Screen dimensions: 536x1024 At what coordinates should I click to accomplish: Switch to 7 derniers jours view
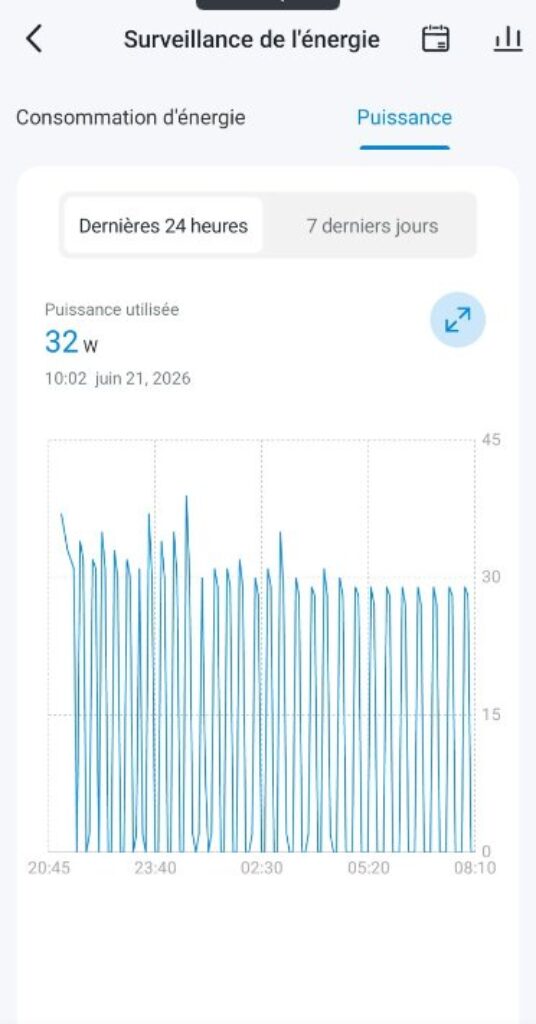(x=372, y=226)
